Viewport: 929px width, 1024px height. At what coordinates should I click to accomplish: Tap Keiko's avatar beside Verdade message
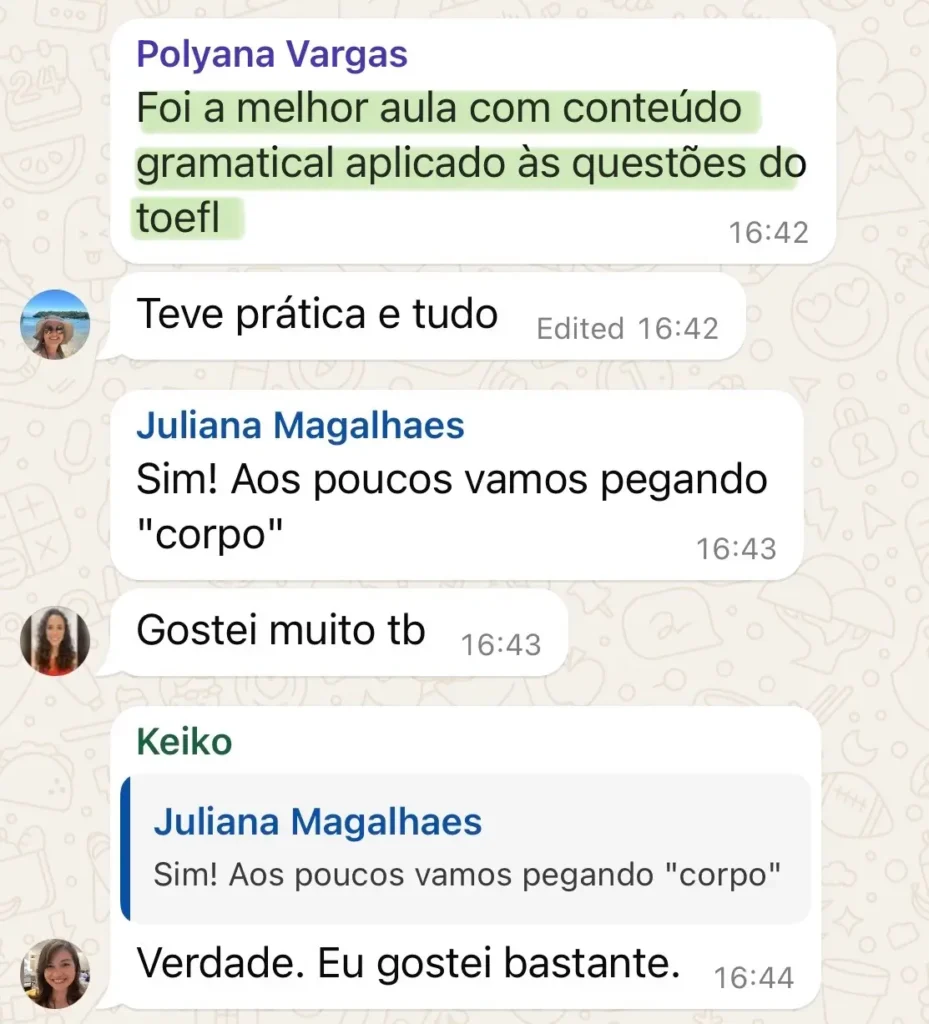point(55,974)
